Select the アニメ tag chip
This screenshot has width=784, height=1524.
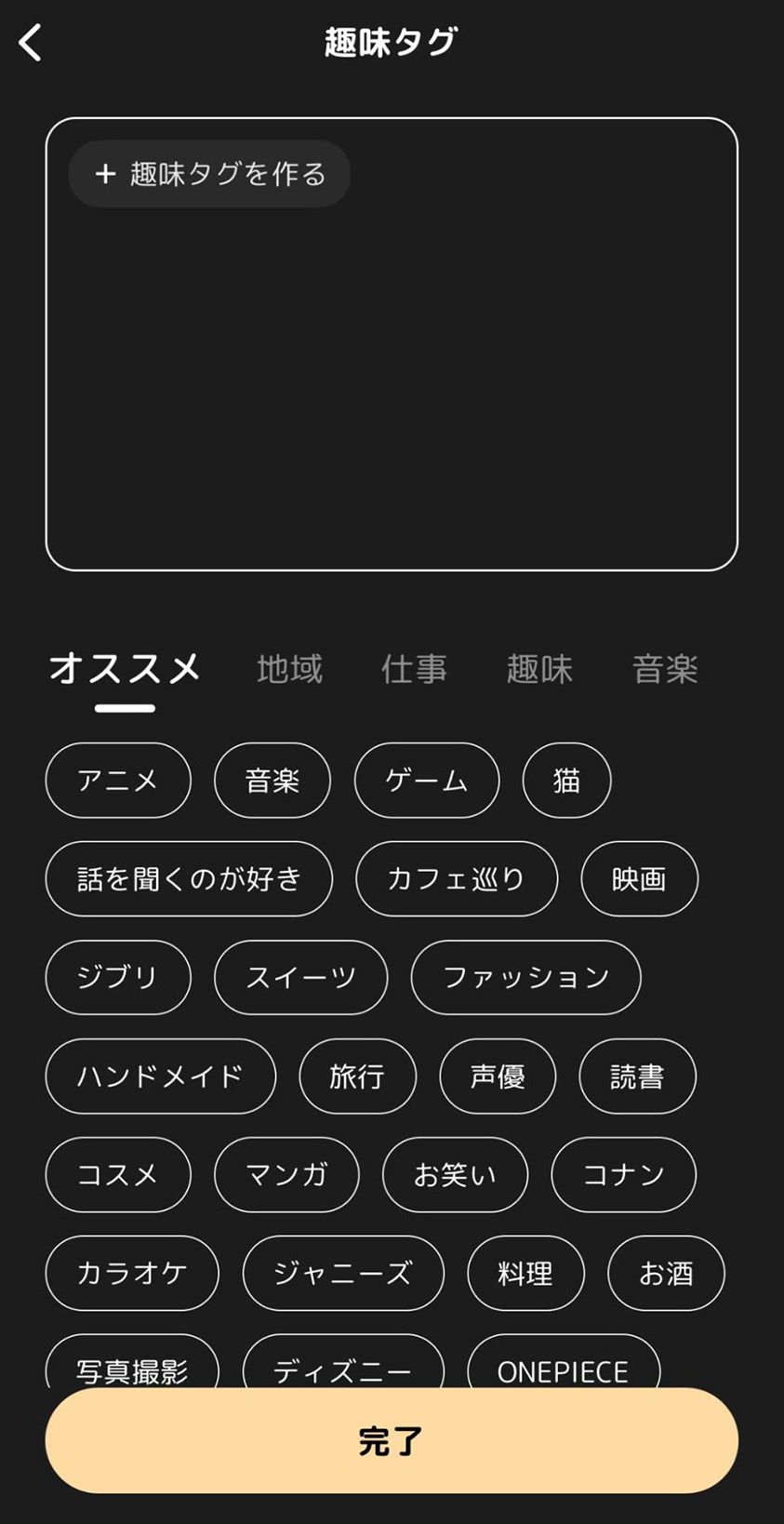118,781
